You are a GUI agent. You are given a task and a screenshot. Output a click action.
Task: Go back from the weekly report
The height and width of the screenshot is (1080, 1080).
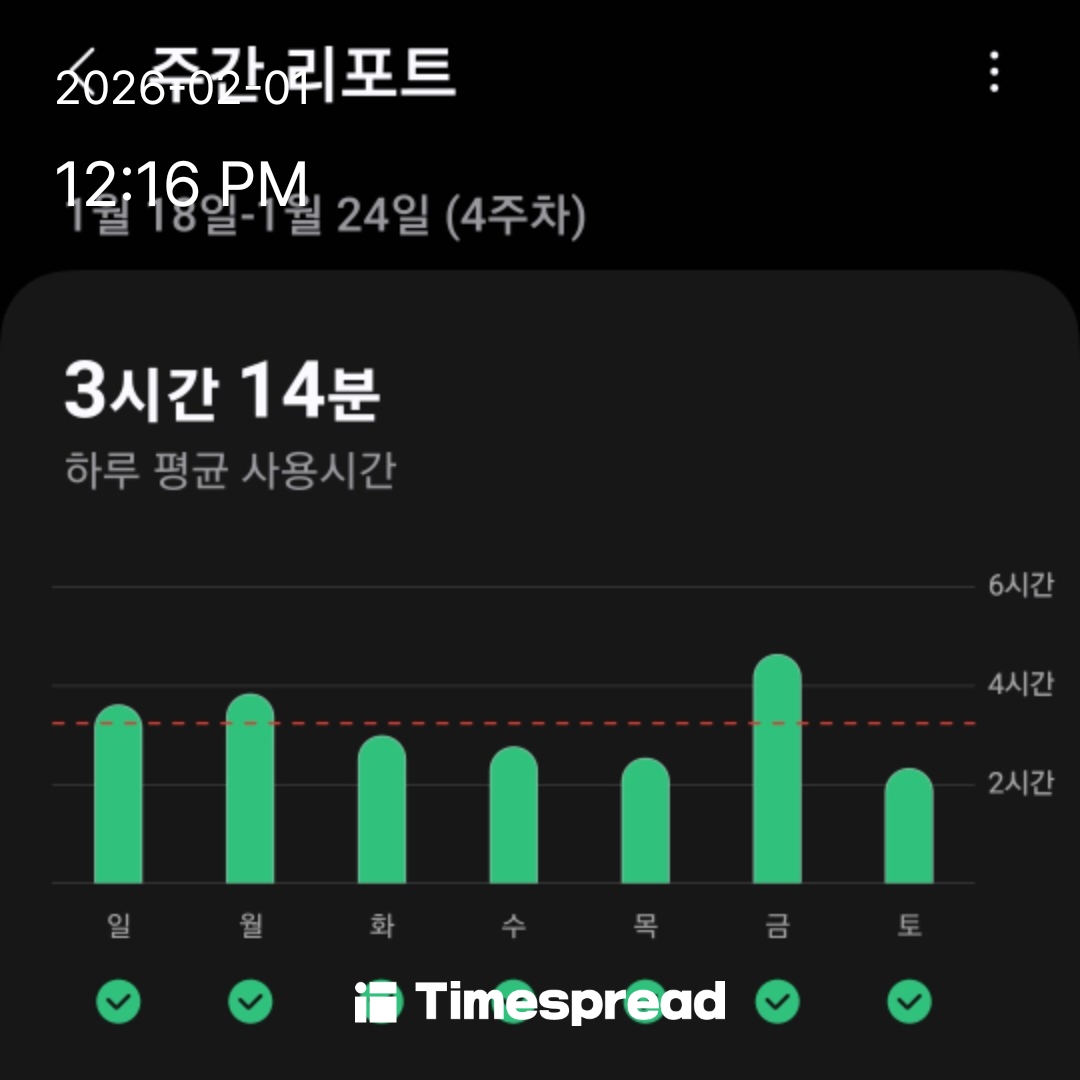pos(82,70)
